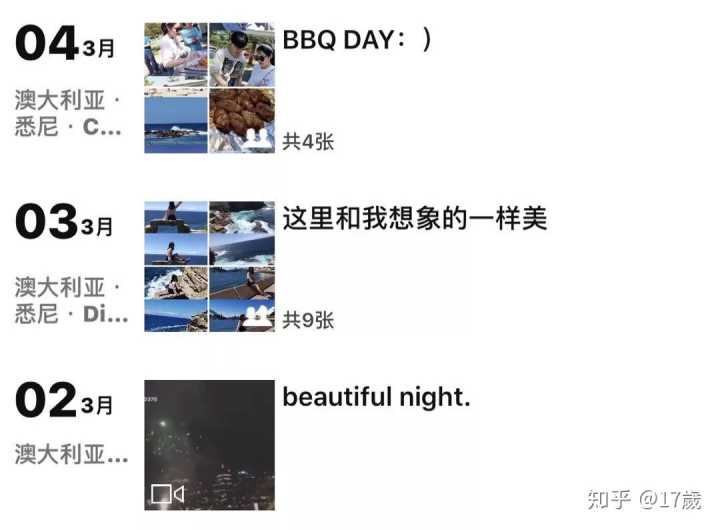Open the BBQ DAY photo collage
Screen dimensions: 720x530
point(209,88)
